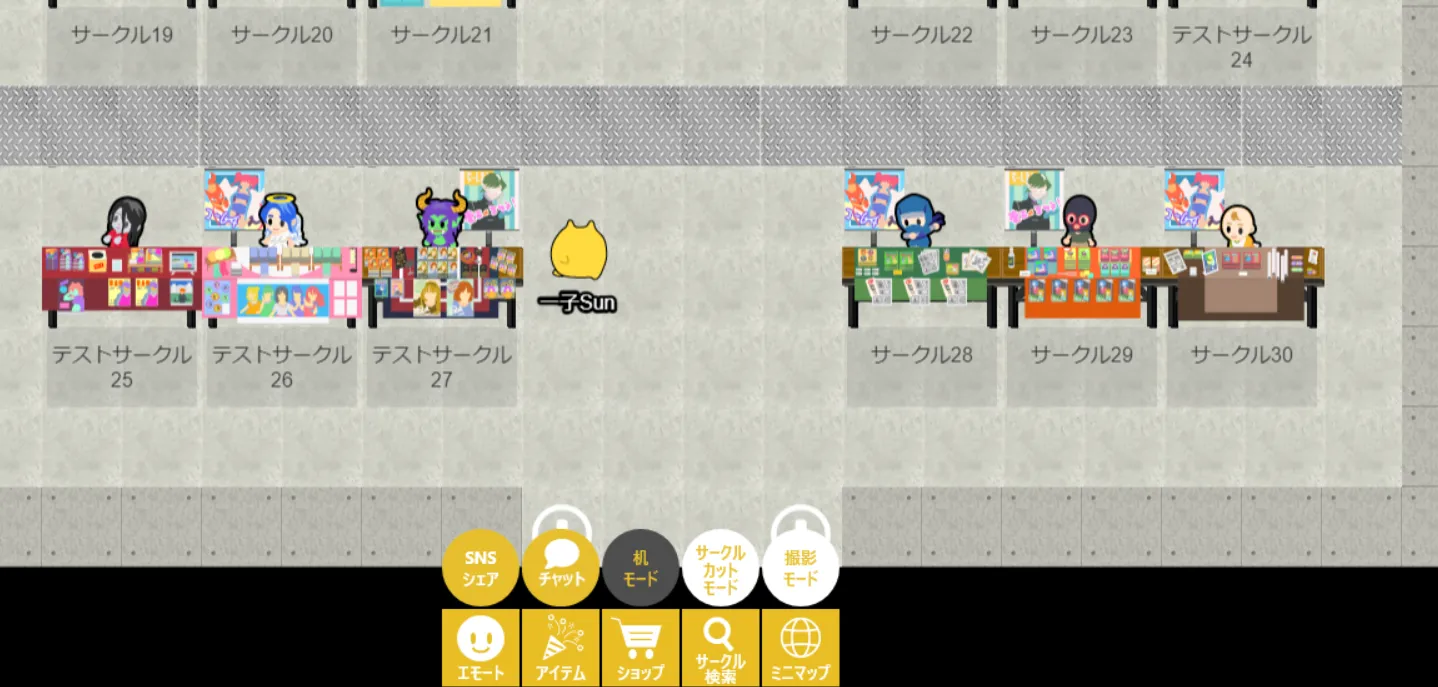The image size is (1438, 687).
Task: Visit the テストサークル26 booth
Action: tap(281, 285)
